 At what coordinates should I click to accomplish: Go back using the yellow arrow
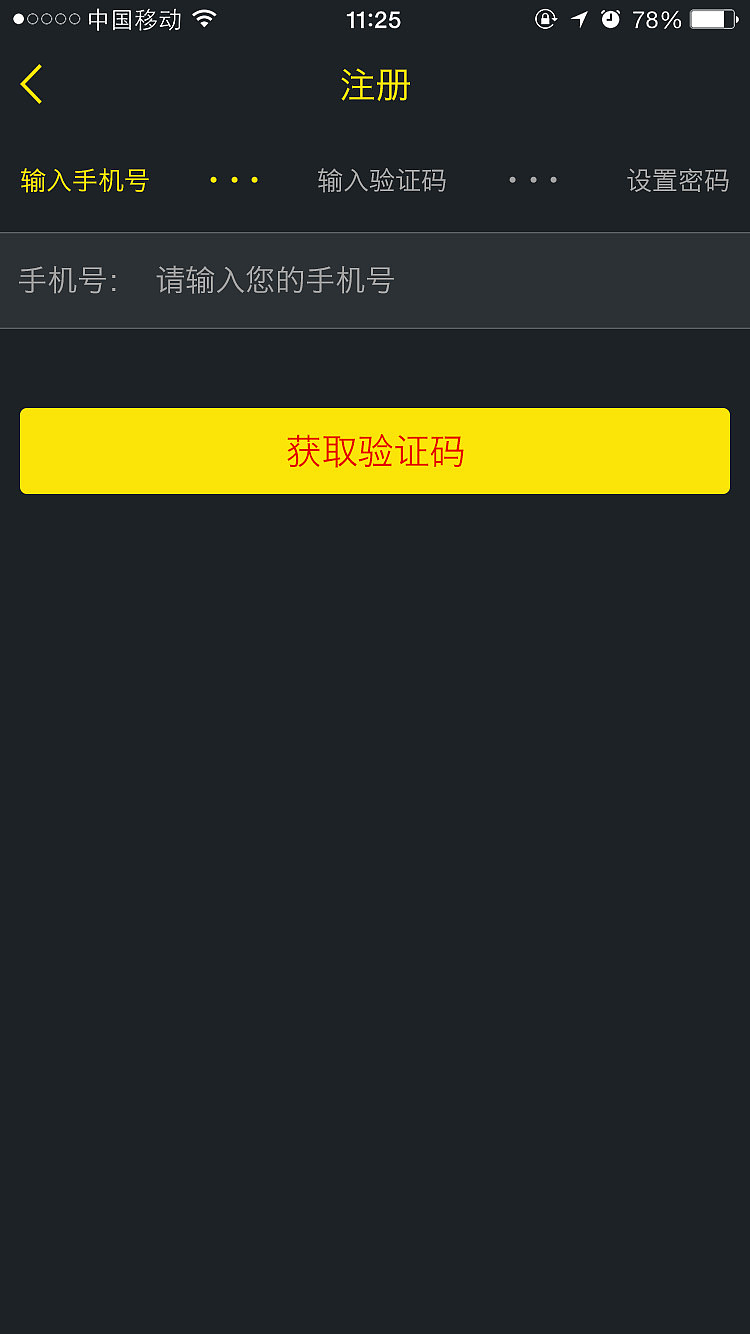coord(32,85)
